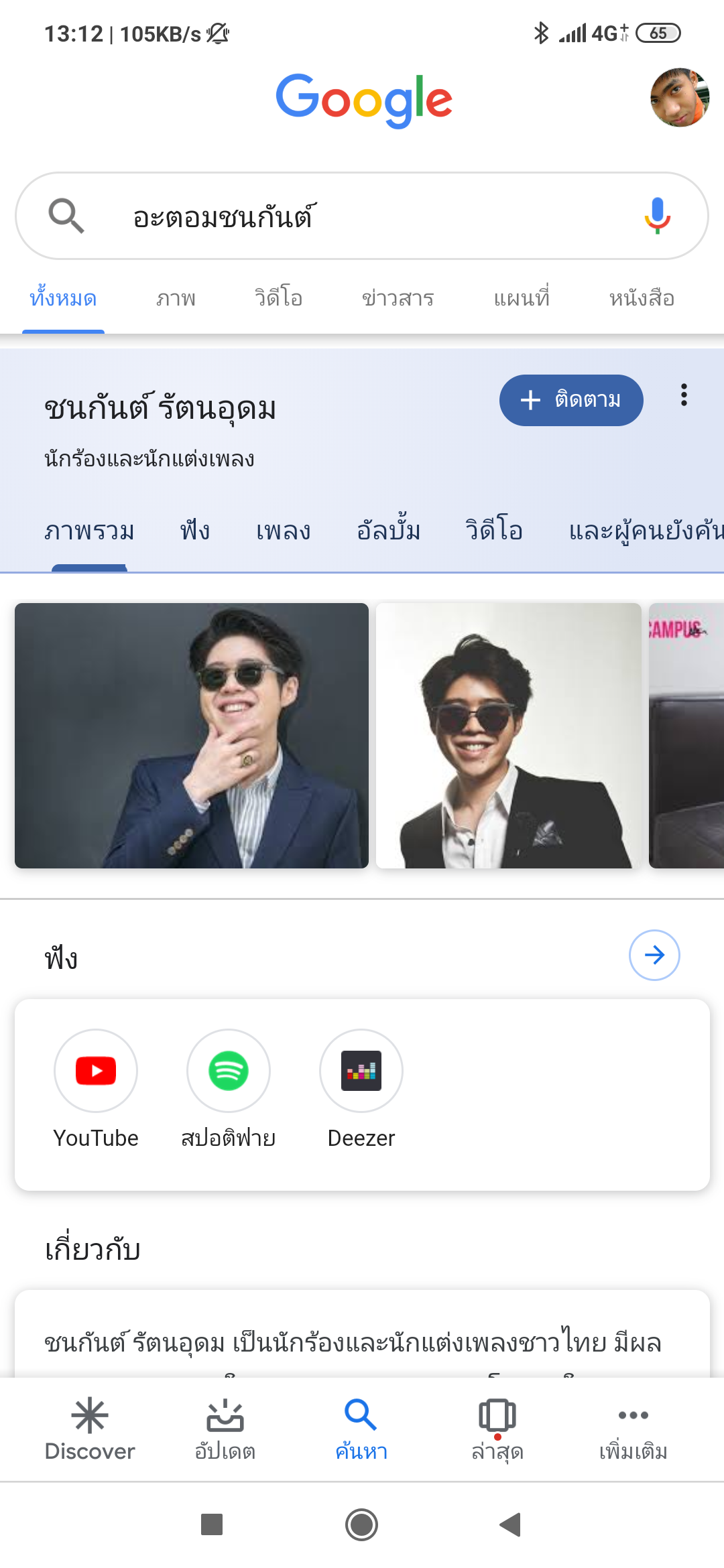Tap the voice search microphone
The height and width of the screenshot is (1568, 724).
tap(657, 216)
